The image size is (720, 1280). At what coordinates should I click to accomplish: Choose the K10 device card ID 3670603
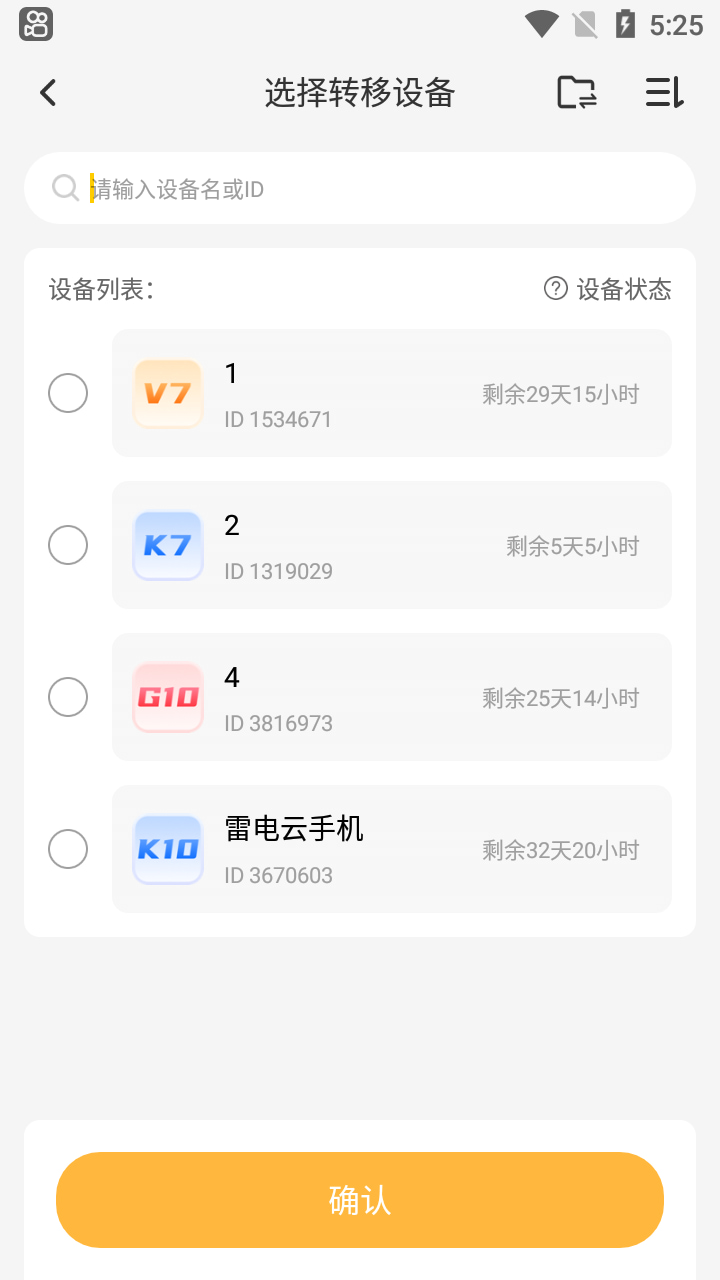click(391, 849)
